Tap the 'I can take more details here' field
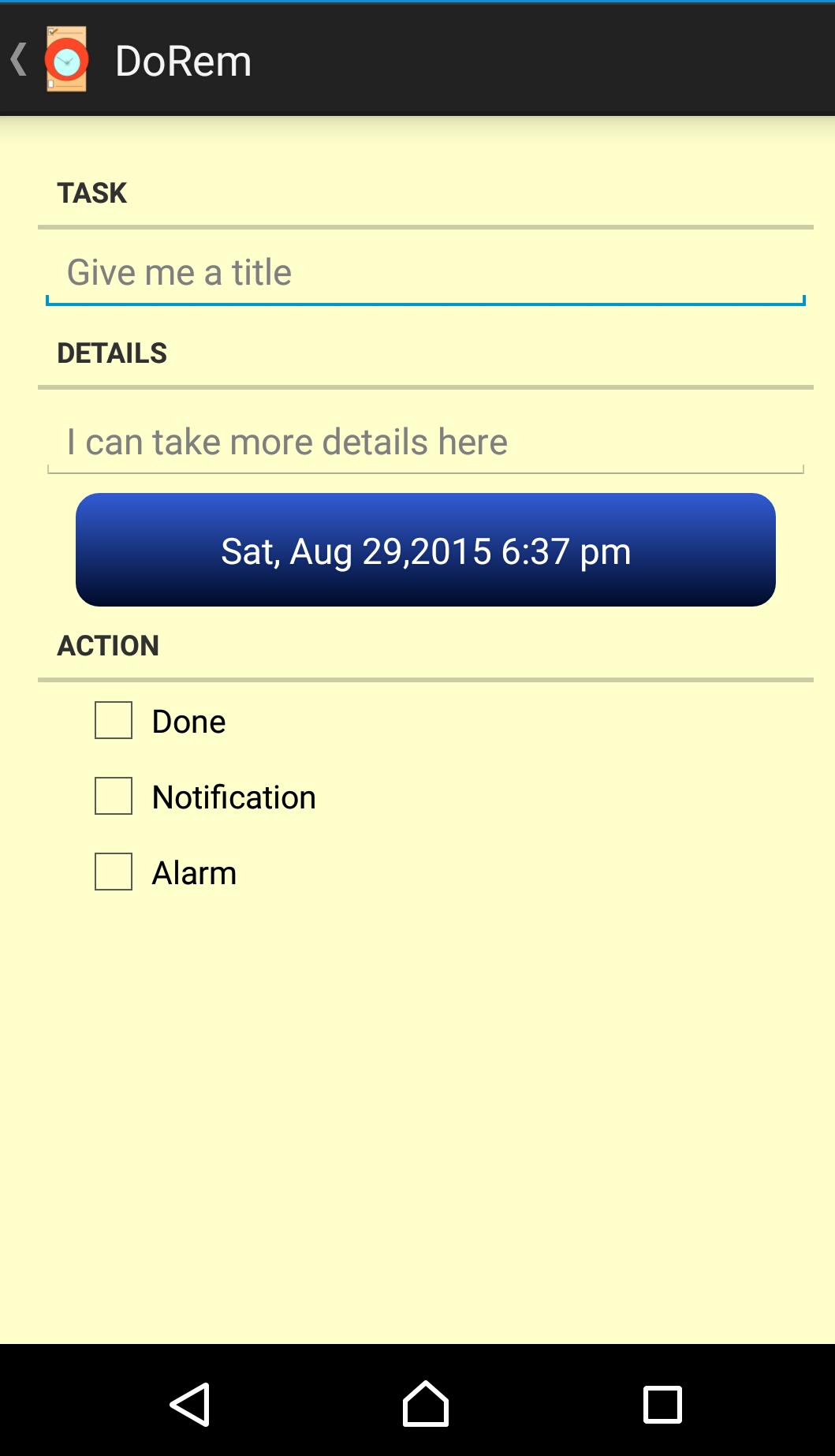This screenshot has width=835, height=1456. pyautogui.click(x=425, y=442)
